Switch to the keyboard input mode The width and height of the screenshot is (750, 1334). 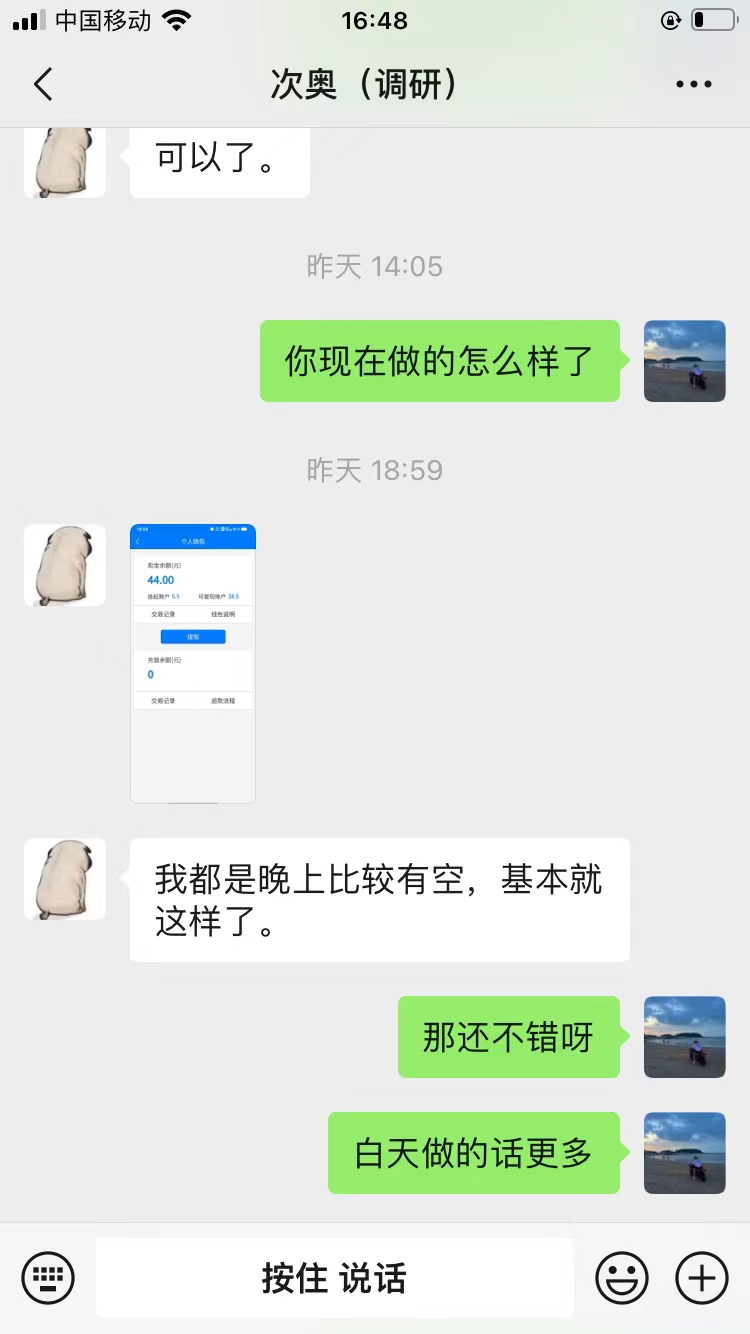(48, 1277)
